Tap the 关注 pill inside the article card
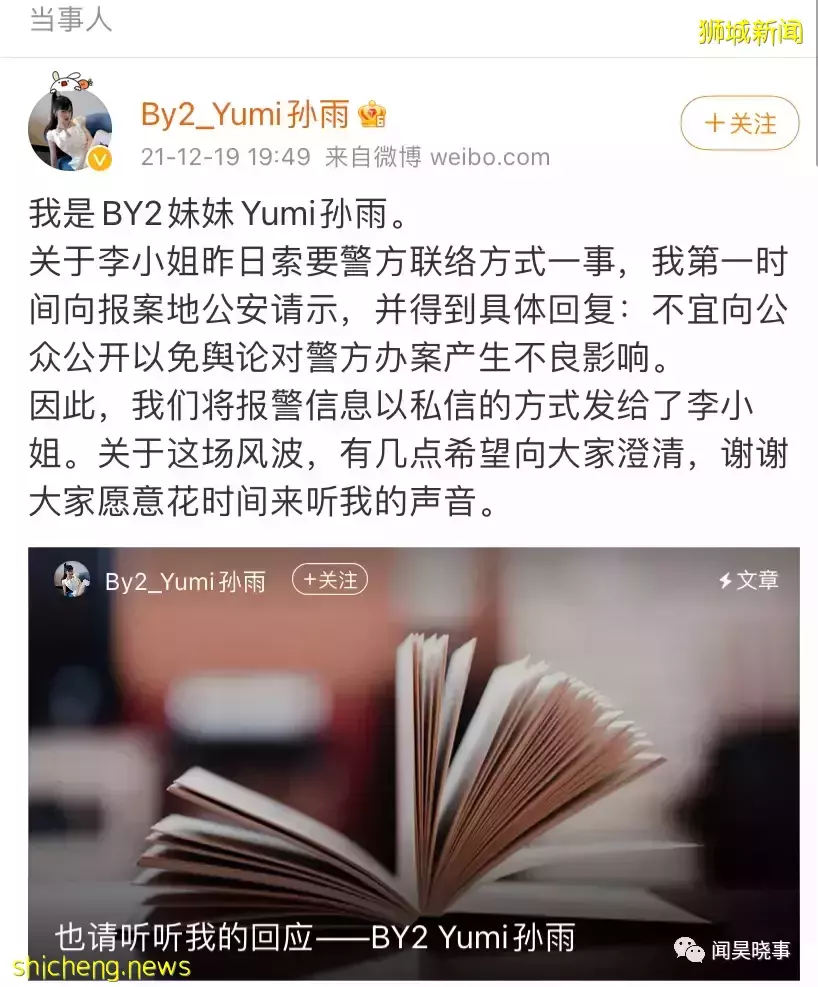The height and width of the screenshot is (987, 818). point(330,580)
